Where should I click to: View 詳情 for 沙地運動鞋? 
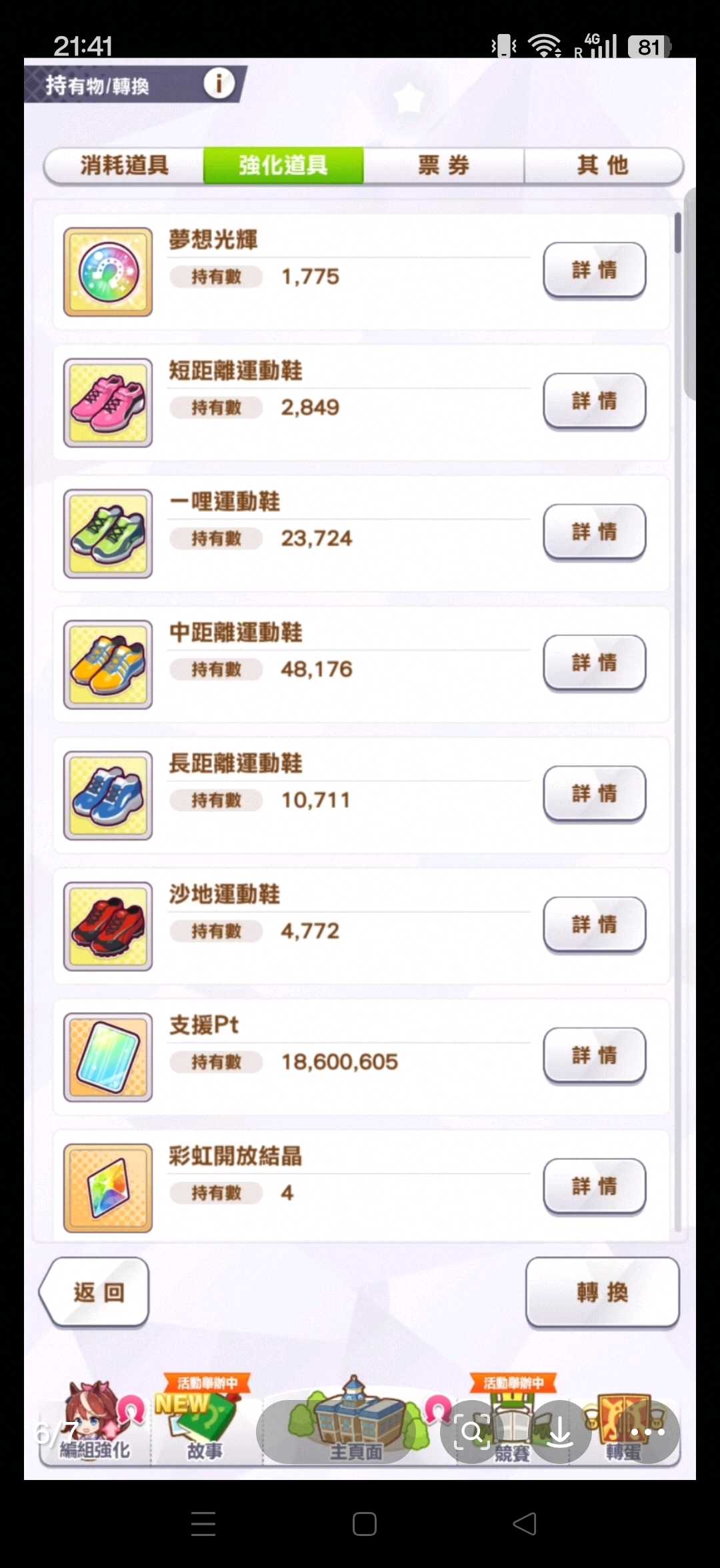tap(594, 925)
